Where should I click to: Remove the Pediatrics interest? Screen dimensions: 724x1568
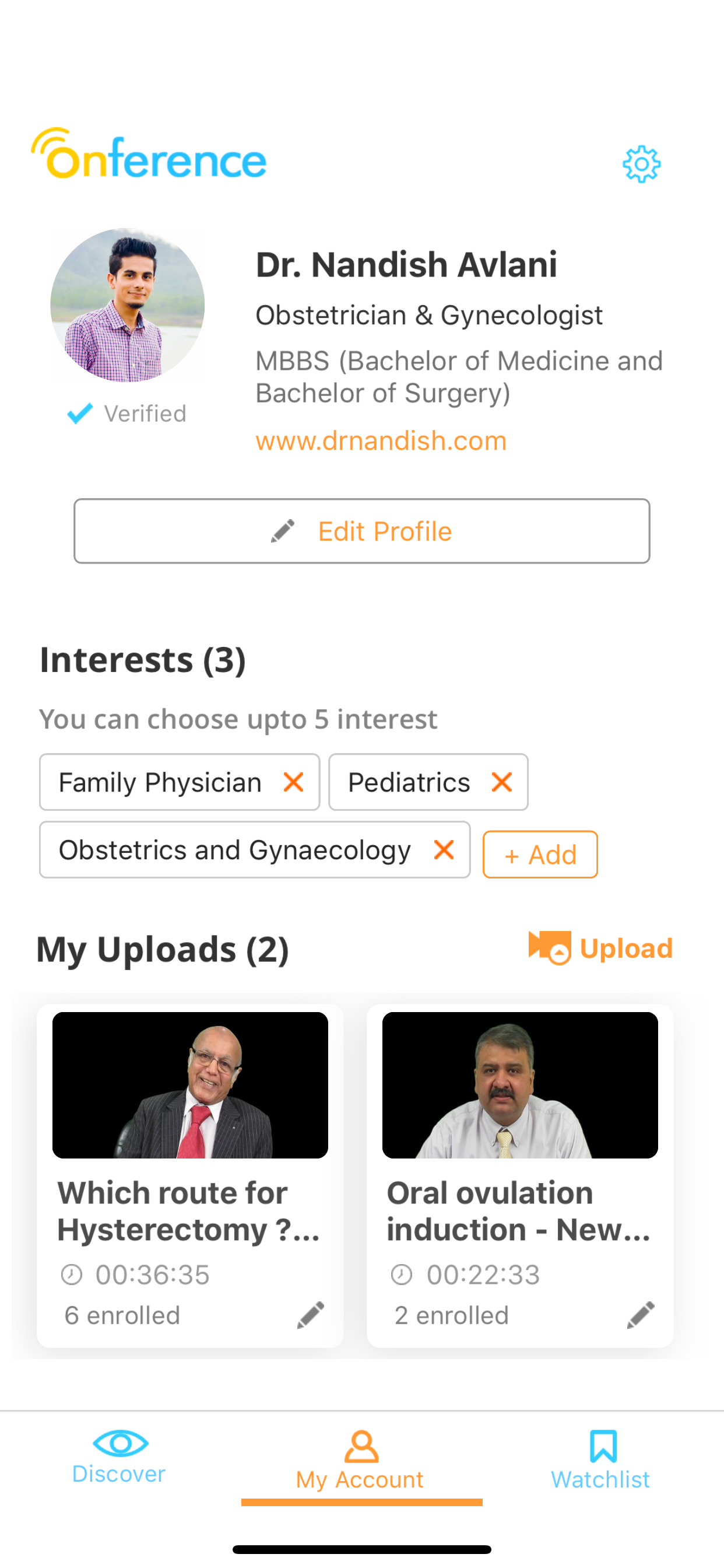pyautogui.click(x=501, y=782)
